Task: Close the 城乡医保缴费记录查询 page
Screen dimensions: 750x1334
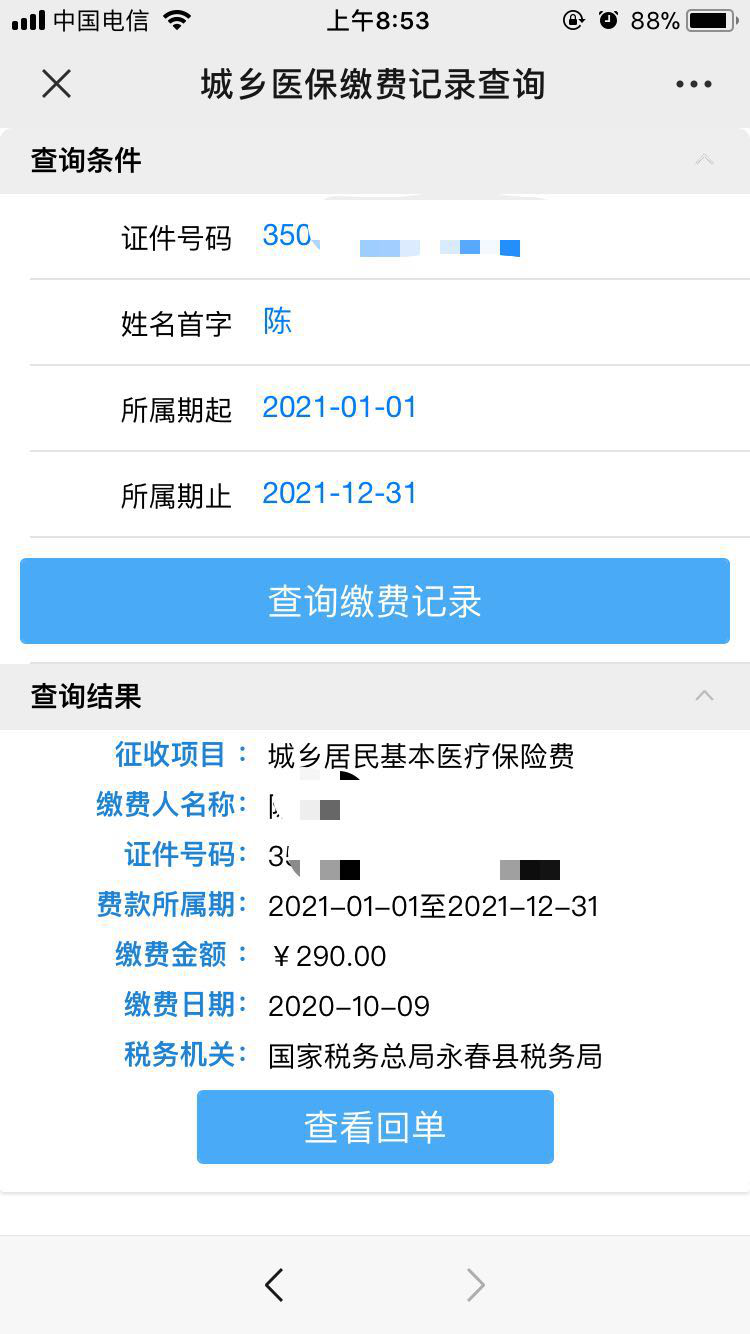Action: [57, 84]
